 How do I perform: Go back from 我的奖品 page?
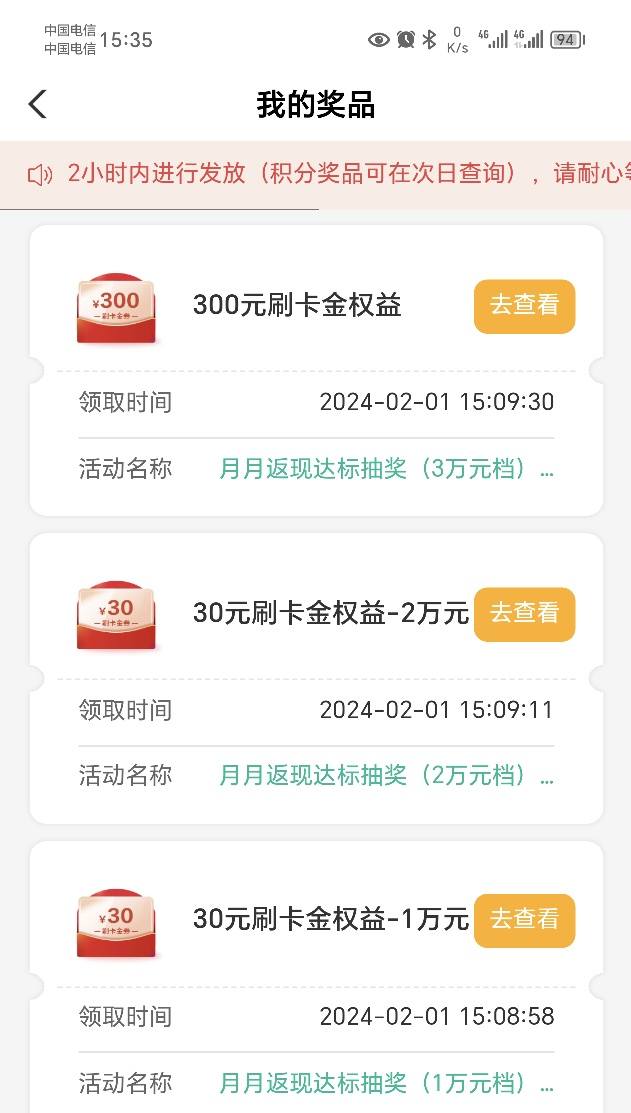point(38,104)
